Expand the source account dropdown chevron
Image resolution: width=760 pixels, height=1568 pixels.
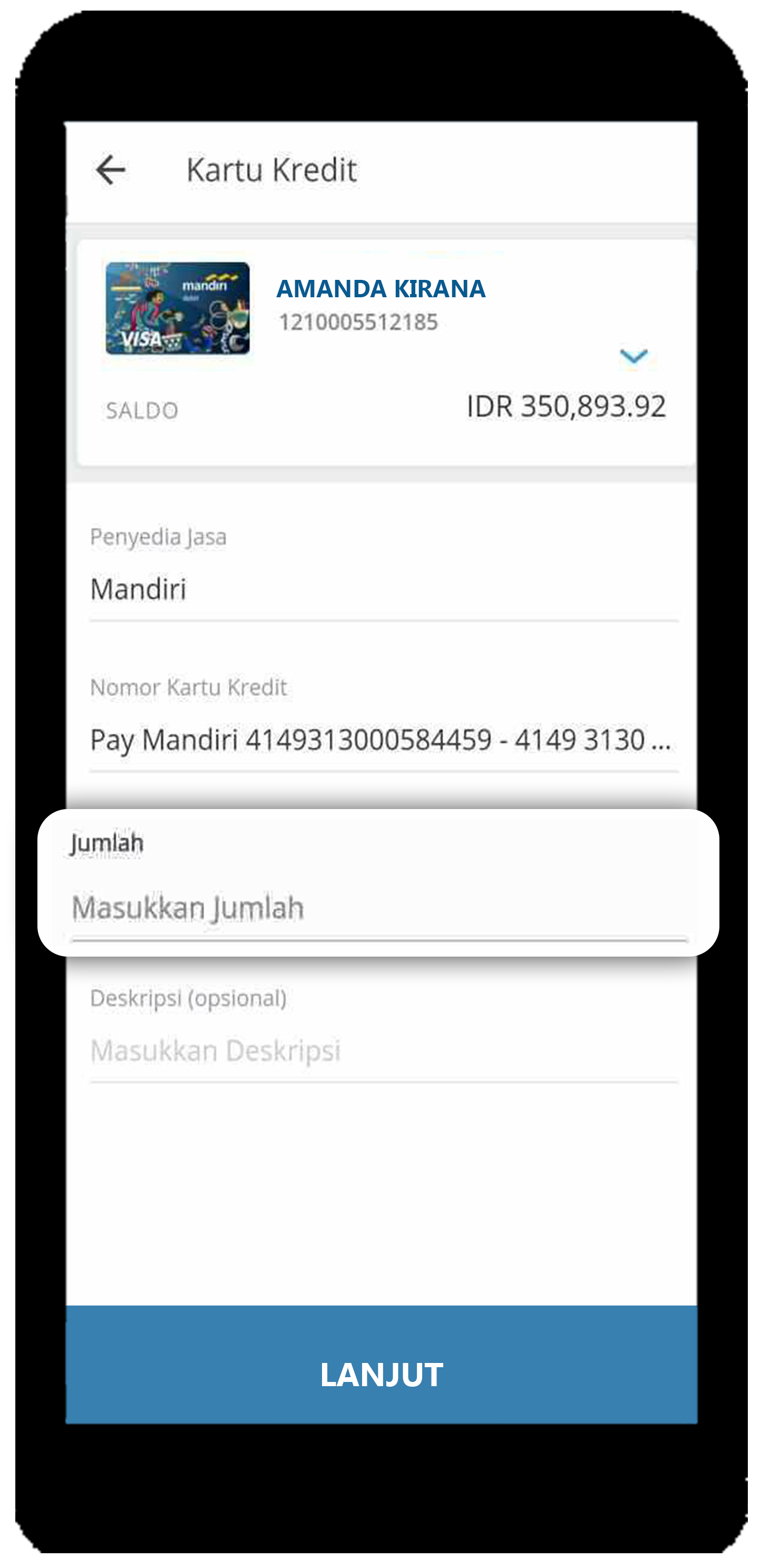point(633,356)
